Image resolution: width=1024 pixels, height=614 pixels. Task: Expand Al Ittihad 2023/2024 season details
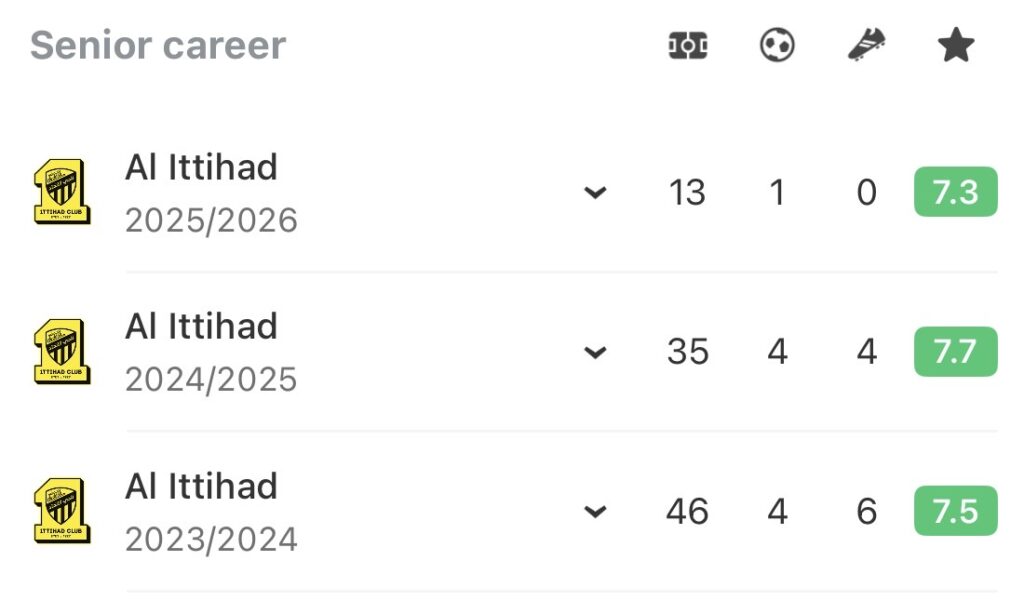coord(595,512)
